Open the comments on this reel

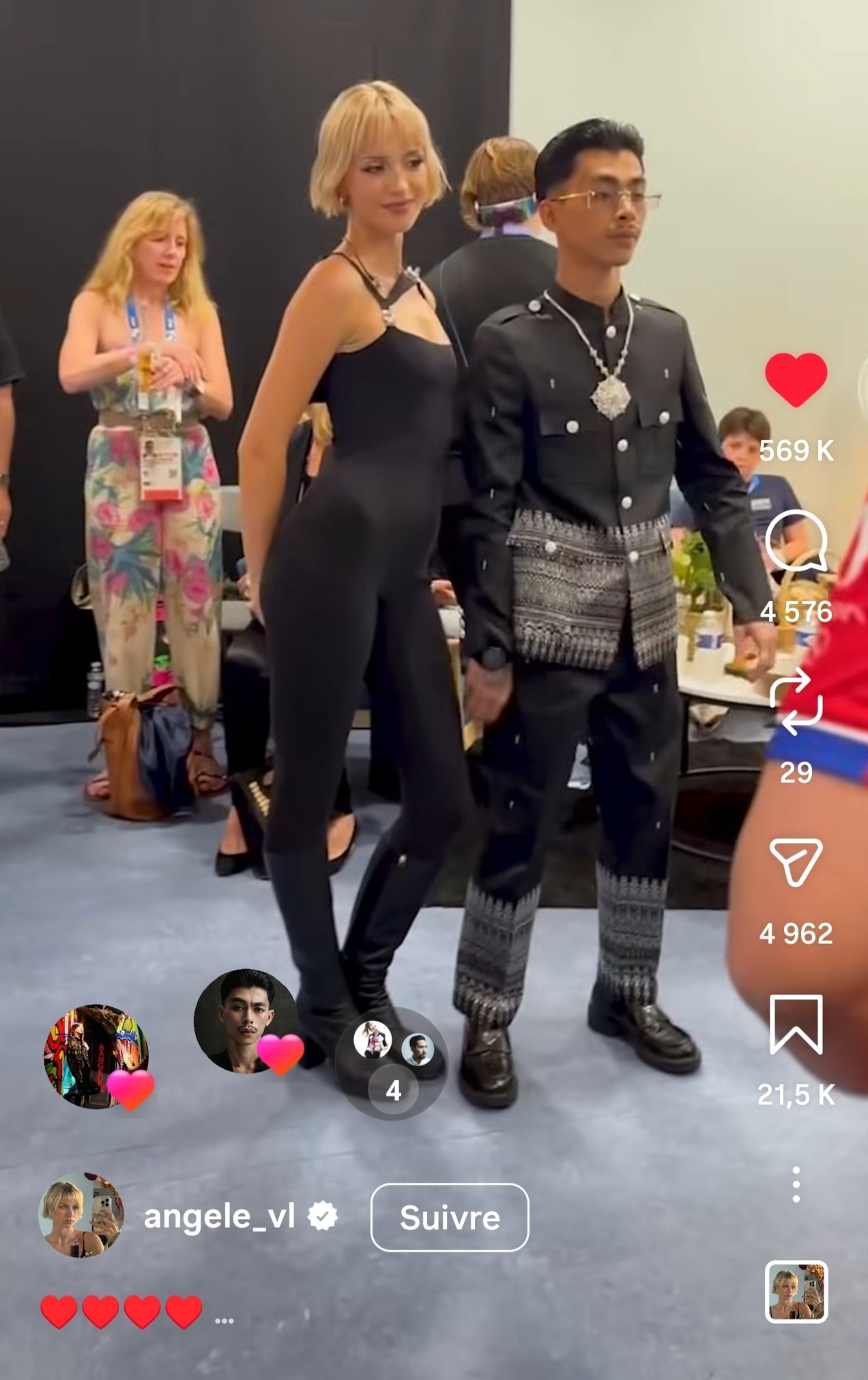point(796,541)
